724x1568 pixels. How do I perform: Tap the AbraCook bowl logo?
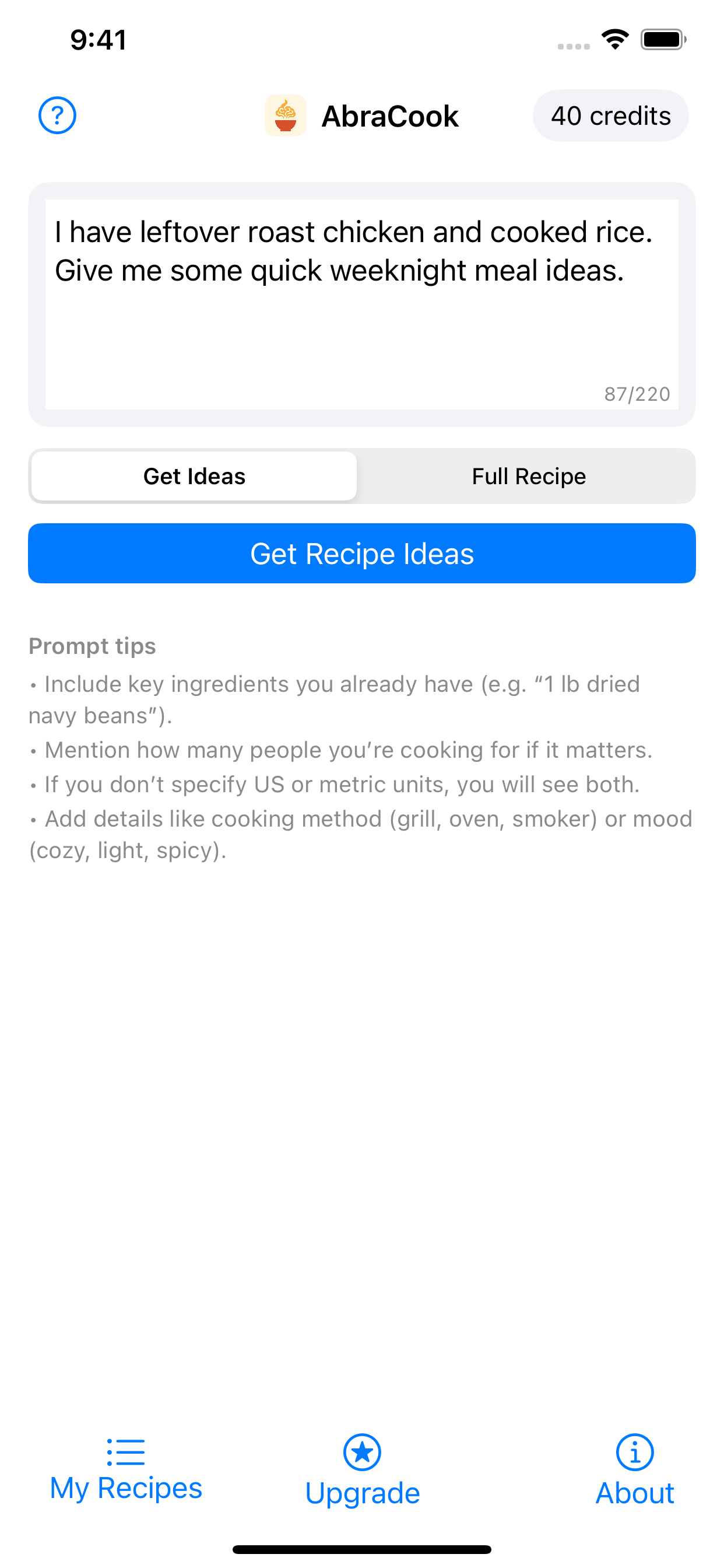[286, 116]
